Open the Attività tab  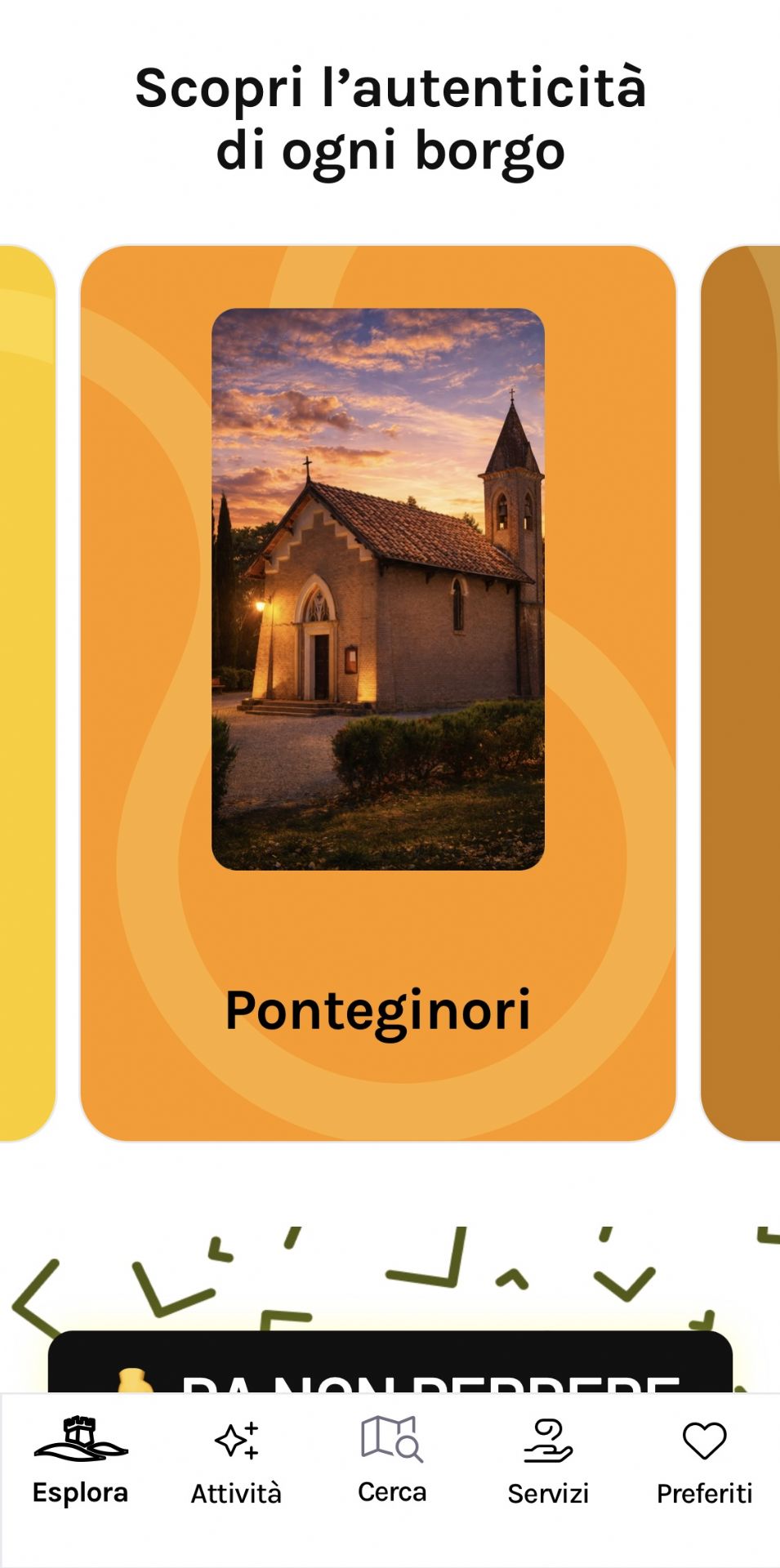pyautogui.click(x=236, y=1462)
